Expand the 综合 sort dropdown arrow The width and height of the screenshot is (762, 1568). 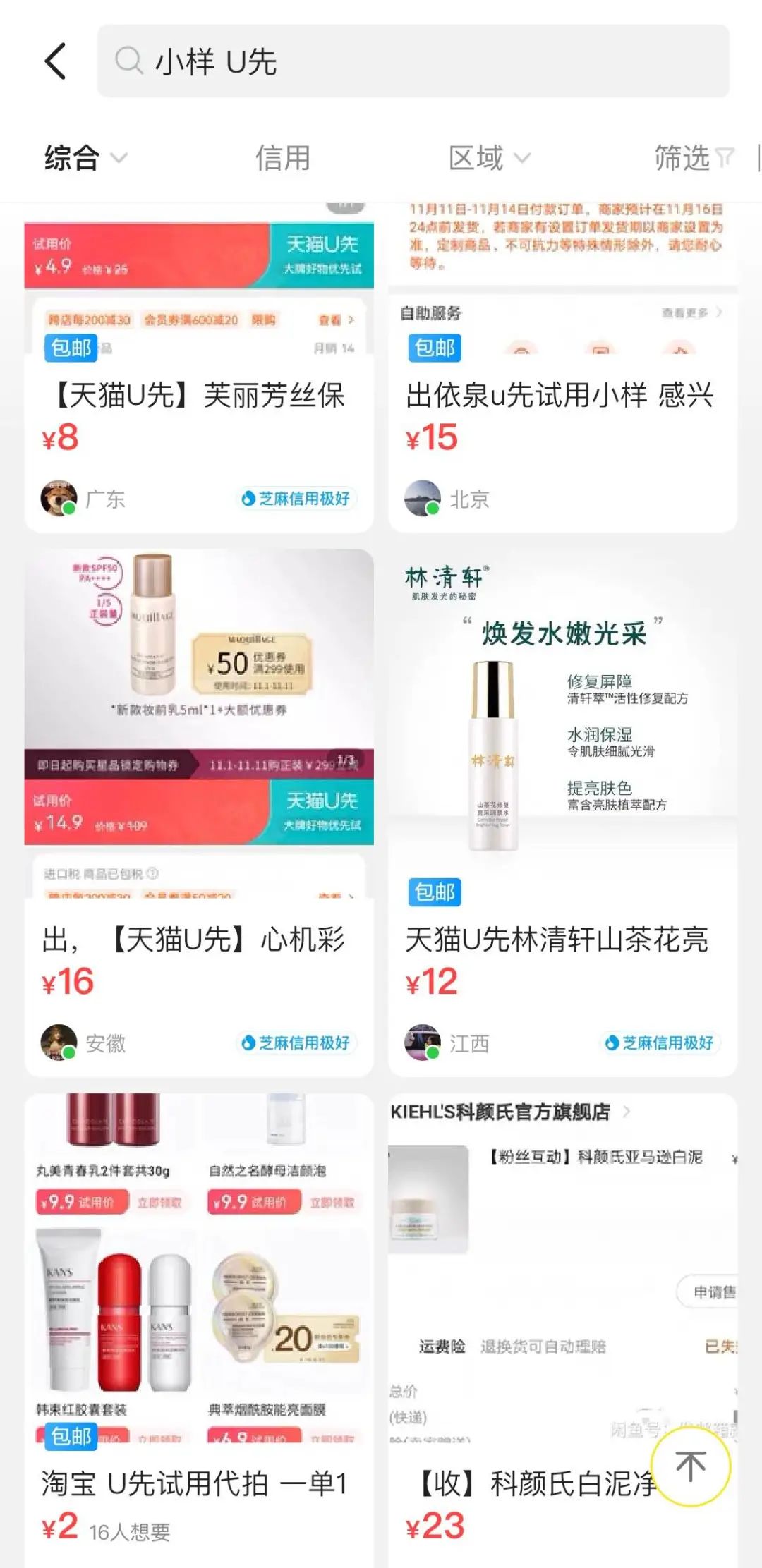click(x=120, y=159)
